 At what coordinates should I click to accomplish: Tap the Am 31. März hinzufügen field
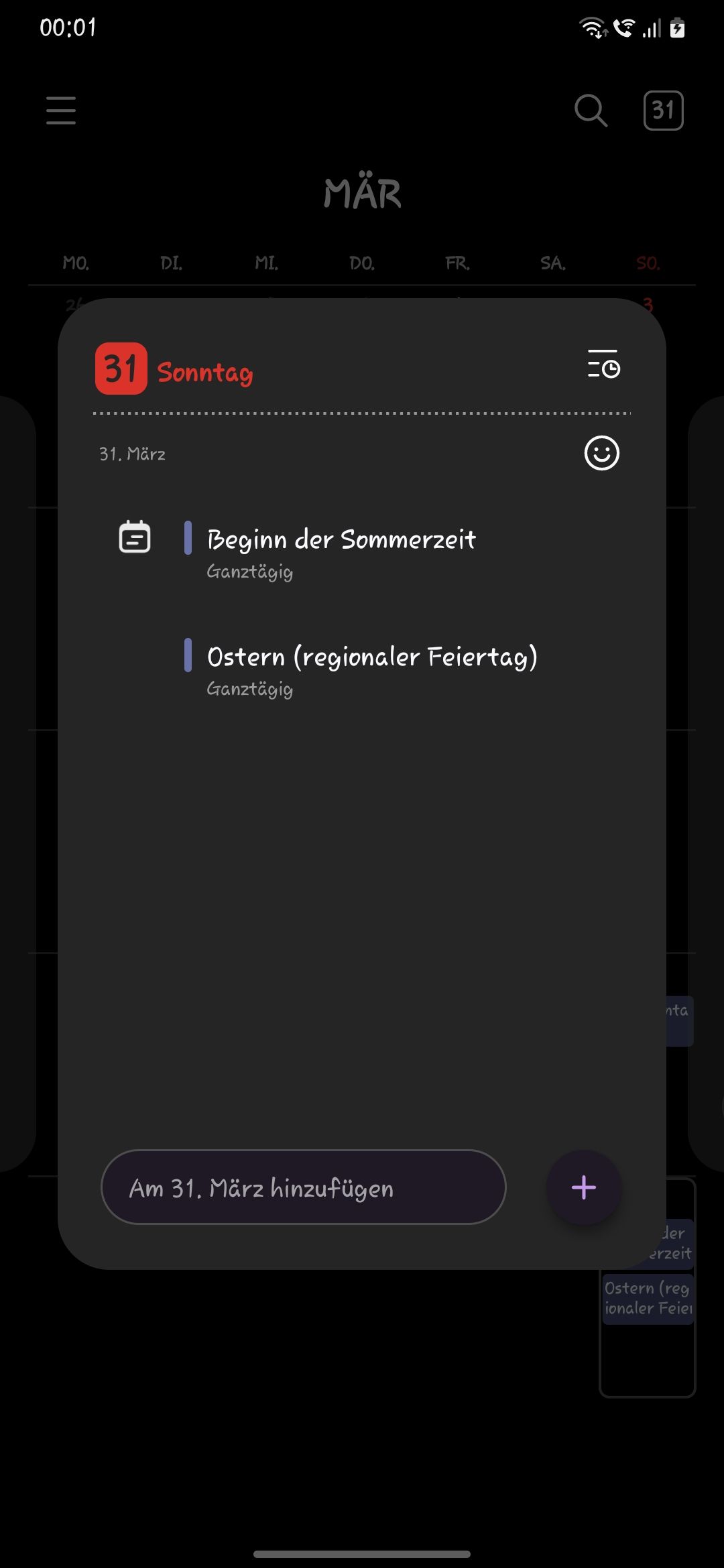pyautogui.click(x=303, y=1188)
